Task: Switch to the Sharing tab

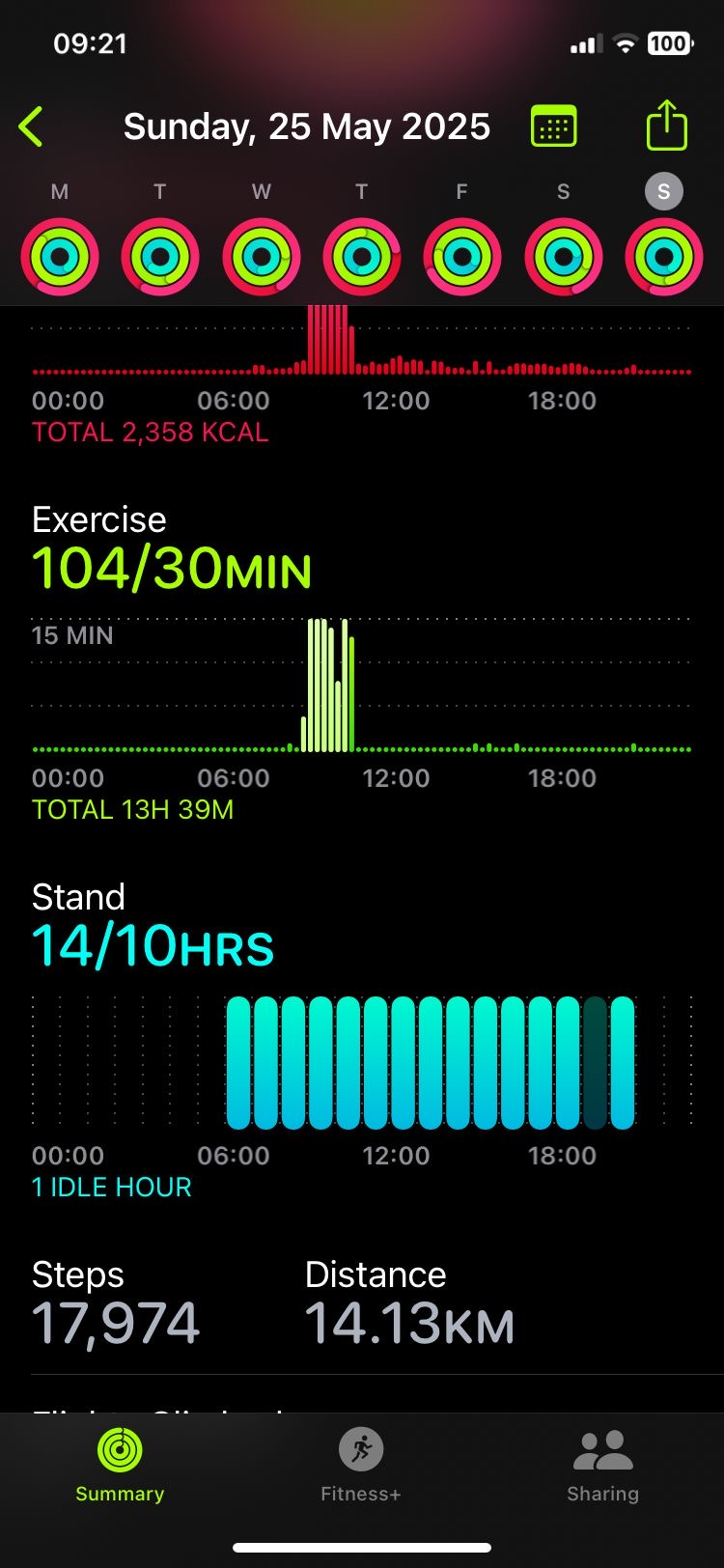Action: [602, 1465]
